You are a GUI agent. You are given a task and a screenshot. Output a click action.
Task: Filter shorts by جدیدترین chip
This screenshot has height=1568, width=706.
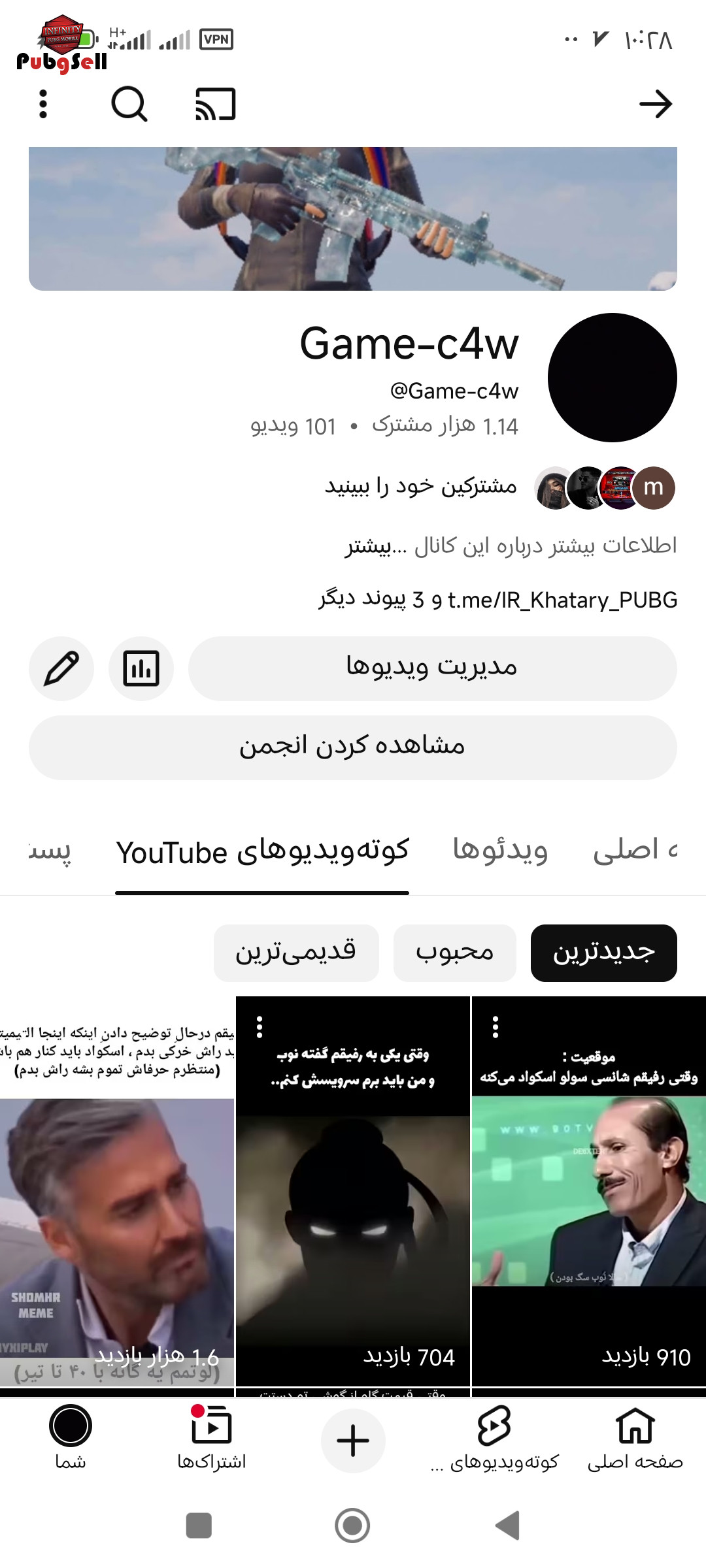pos(603,953)
